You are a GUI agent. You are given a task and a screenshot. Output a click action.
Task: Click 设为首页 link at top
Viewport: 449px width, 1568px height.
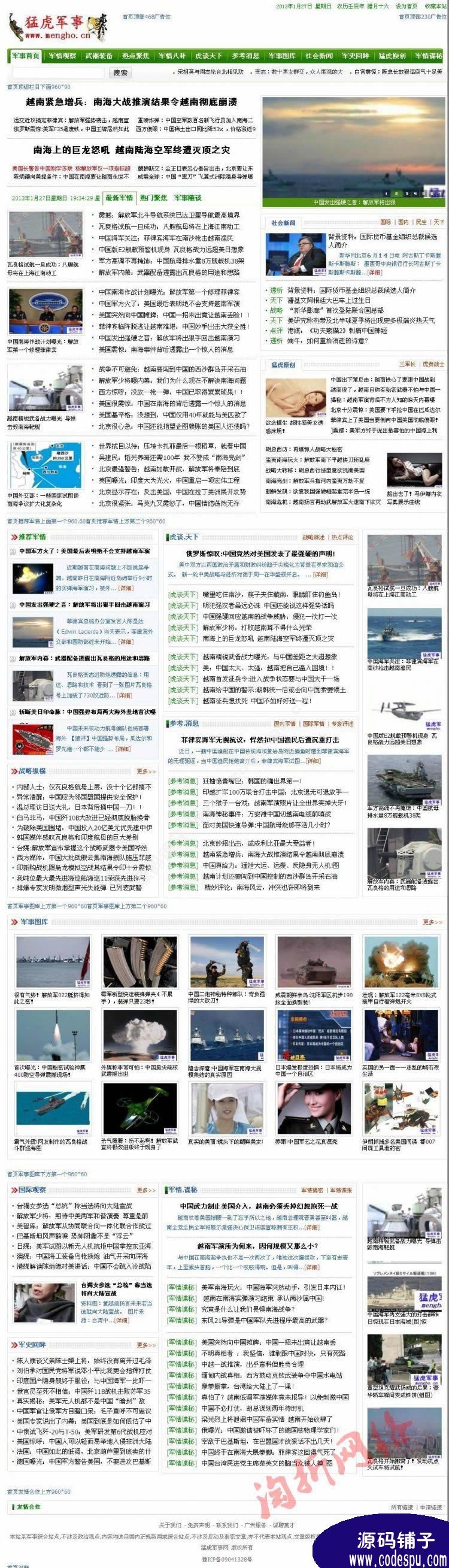click(406, 6)
